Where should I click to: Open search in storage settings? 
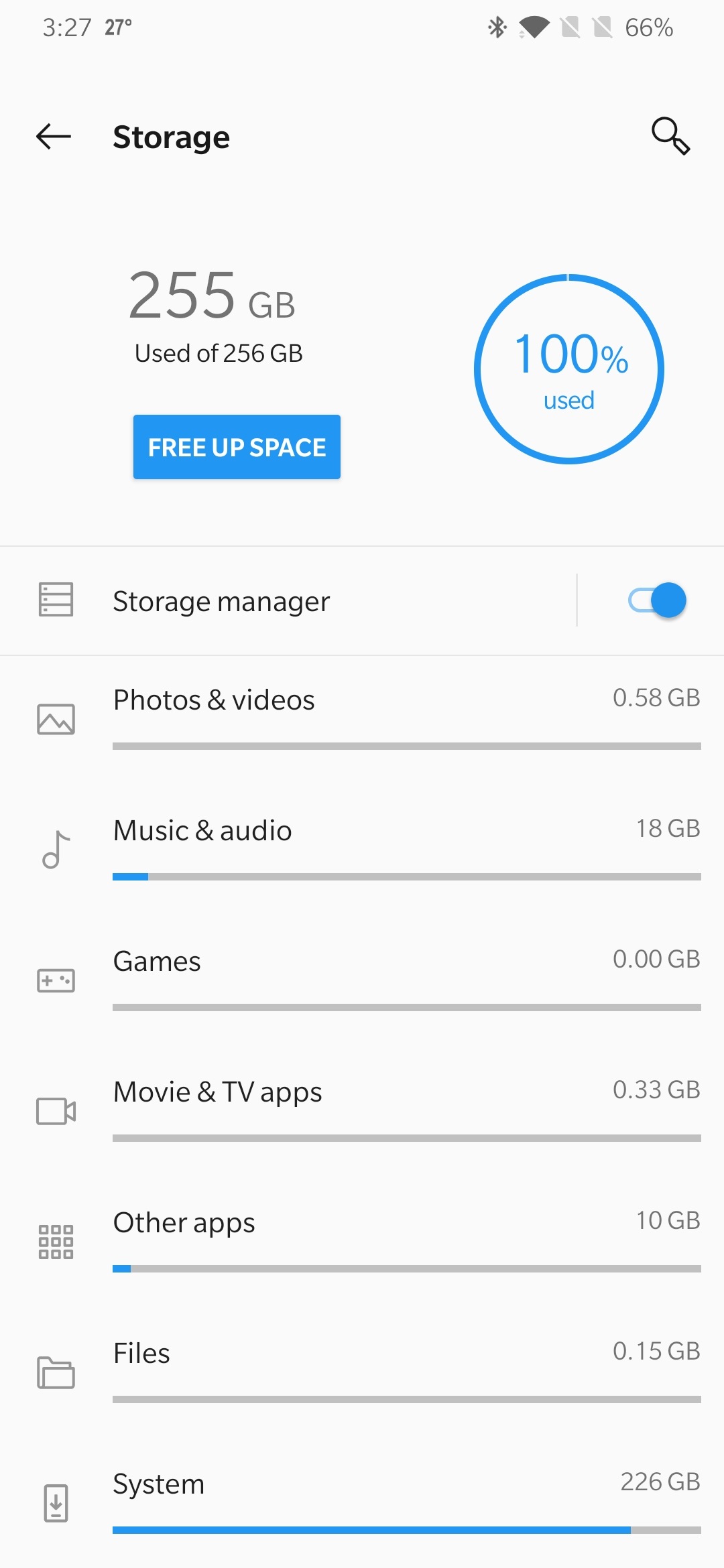[670, 136]
